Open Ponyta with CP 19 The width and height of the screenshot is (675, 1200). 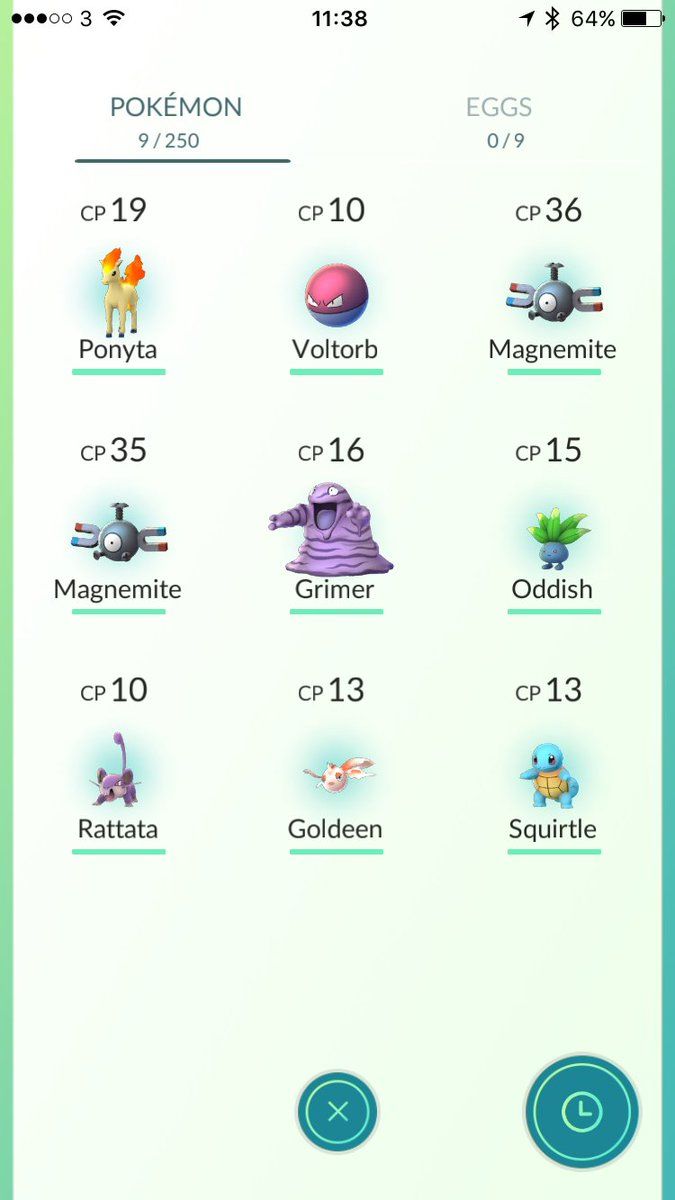[118, 285]
